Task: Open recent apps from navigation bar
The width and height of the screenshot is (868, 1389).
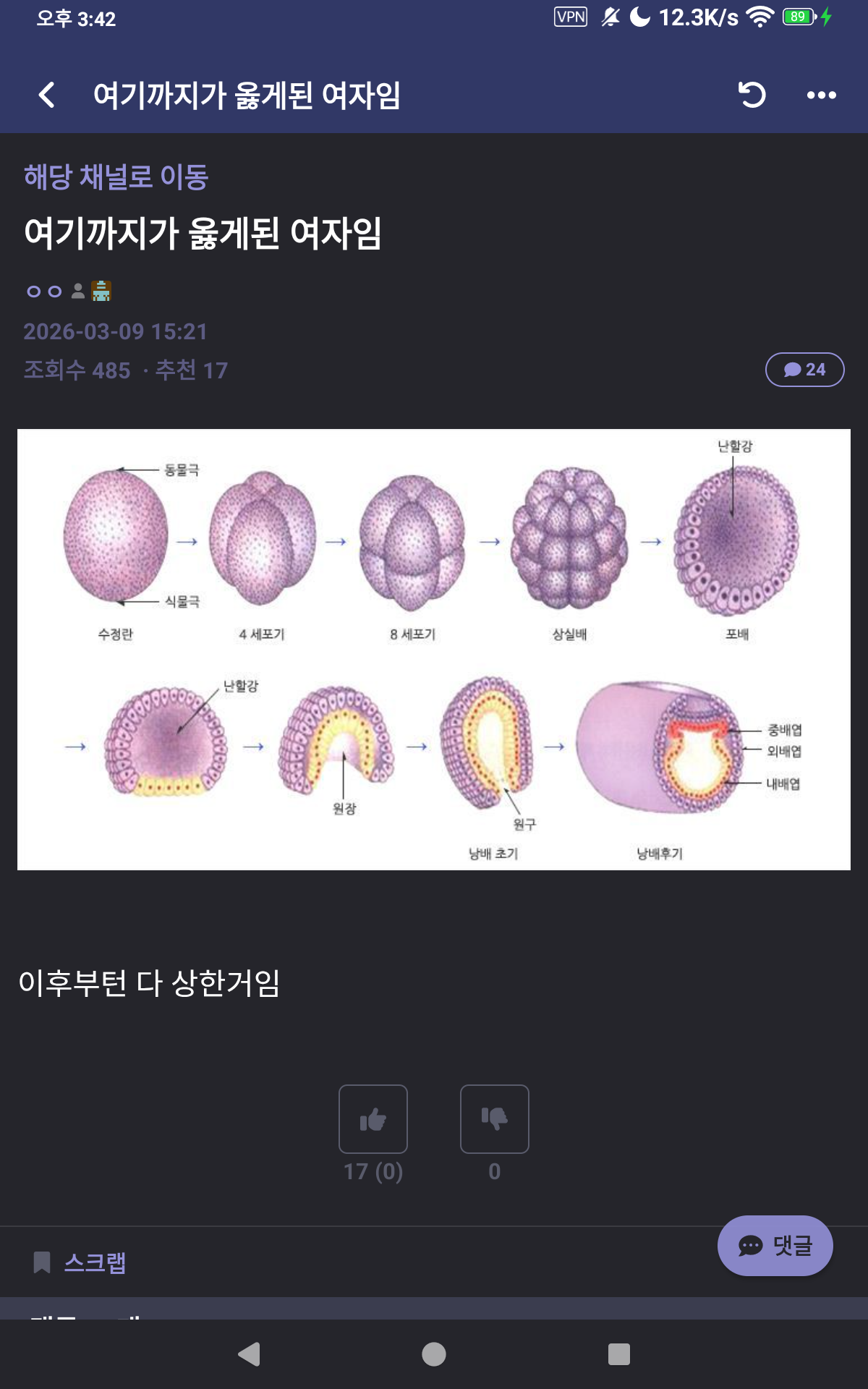Action: (618, 1354)
